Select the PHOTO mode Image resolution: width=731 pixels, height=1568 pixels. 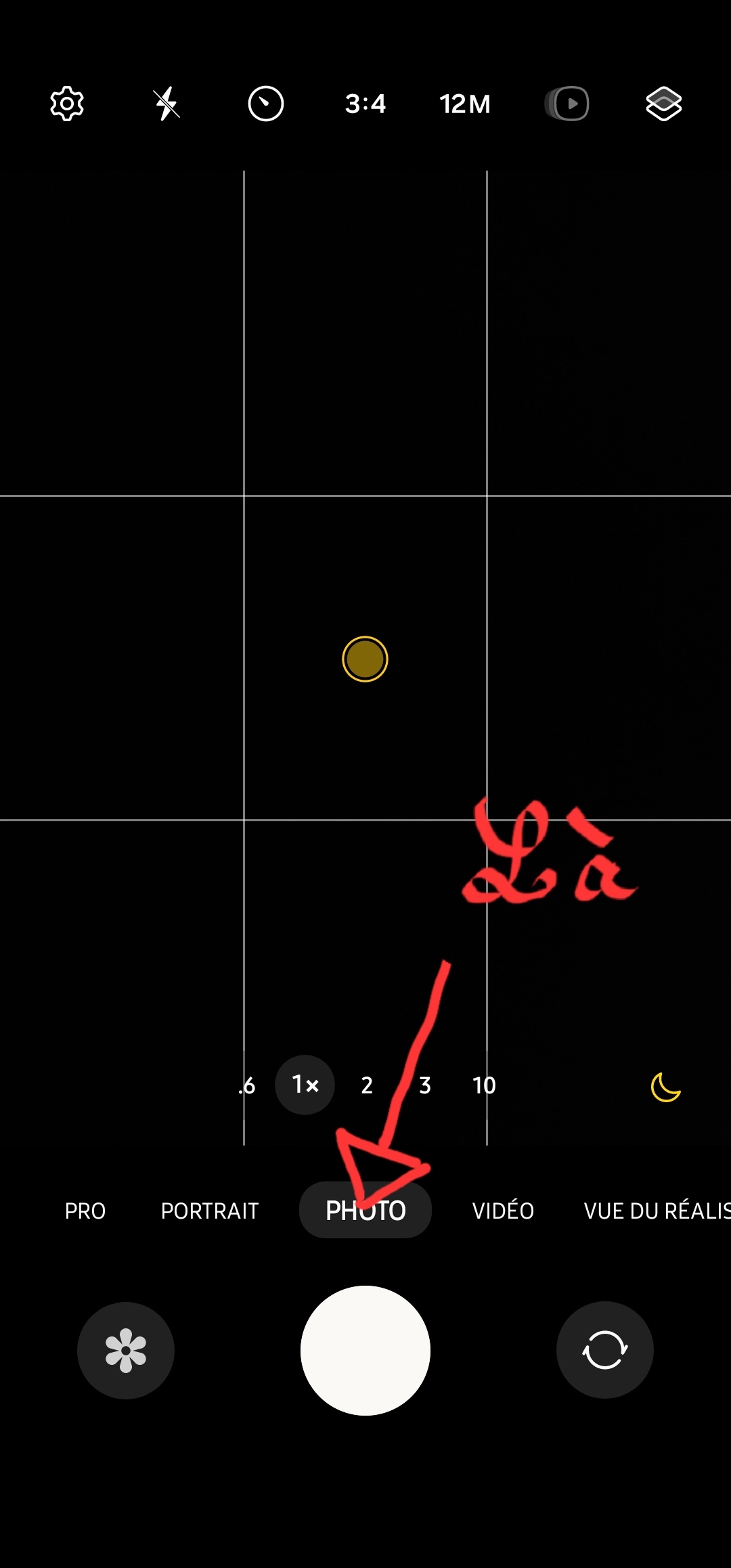(x=365, y=1211)
